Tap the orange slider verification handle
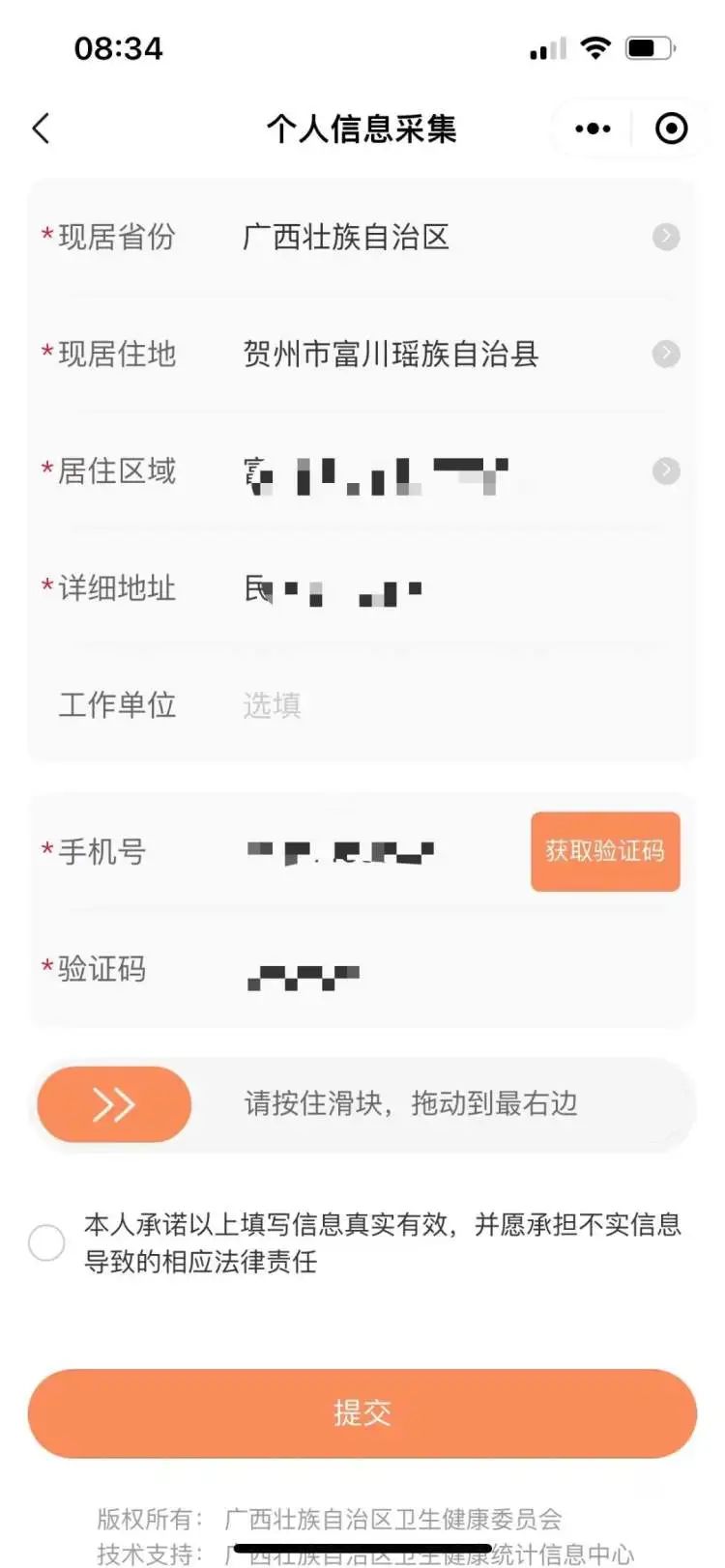 pyautogui.click(x=114, y=1104)
